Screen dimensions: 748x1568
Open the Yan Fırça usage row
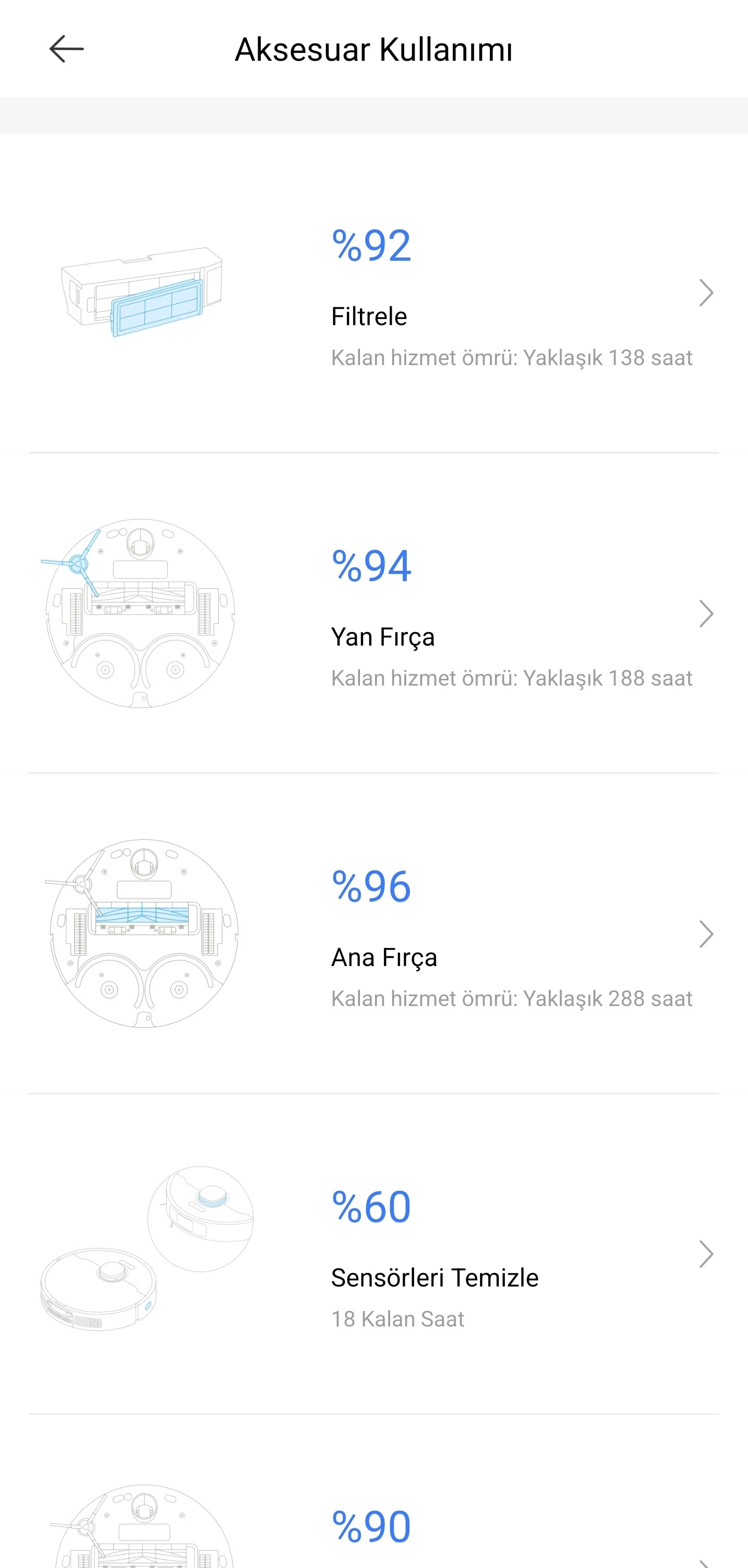click(x=373, y=613)
